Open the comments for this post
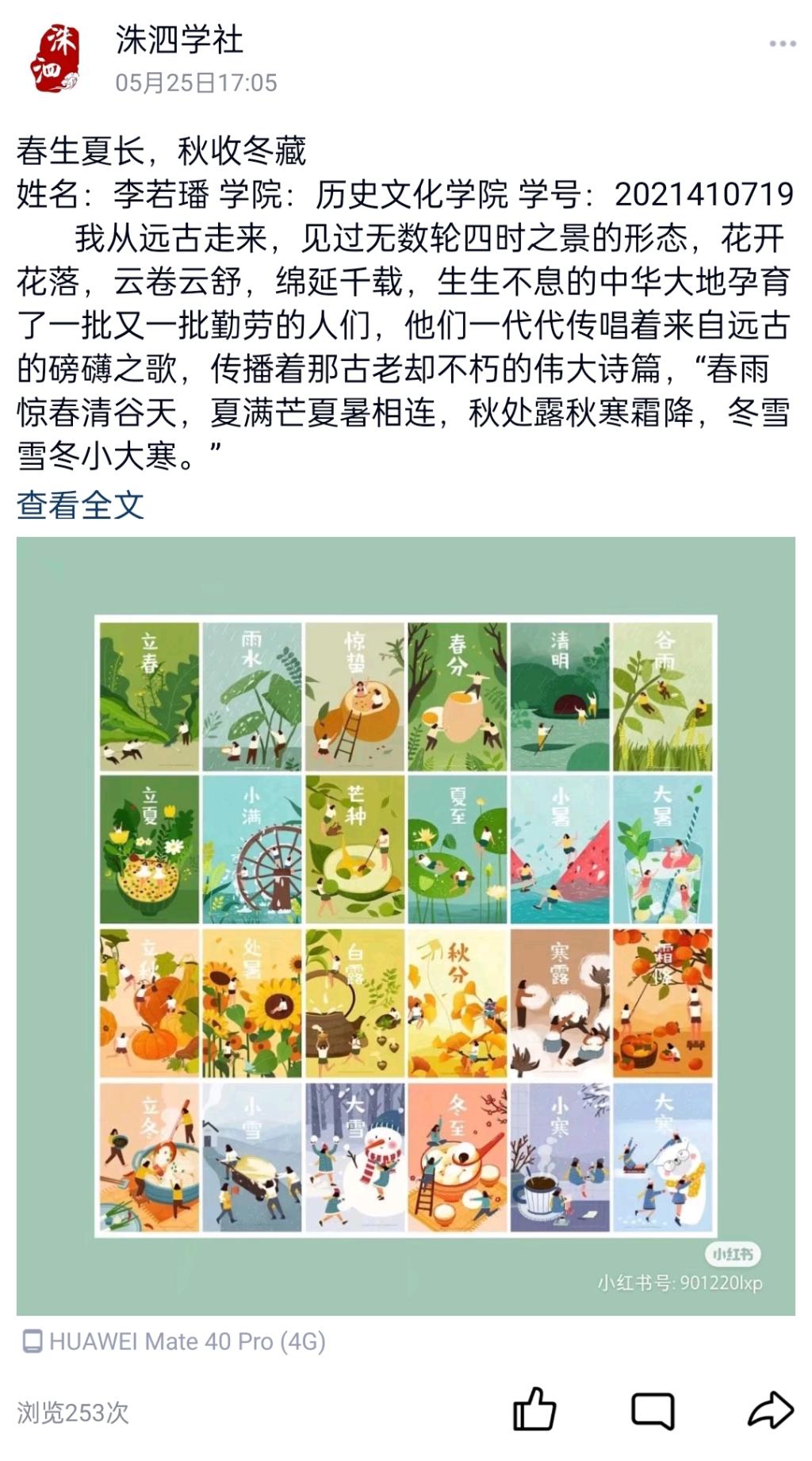This screenshot has width=812, height=1461. click(x=652, y=1411)
